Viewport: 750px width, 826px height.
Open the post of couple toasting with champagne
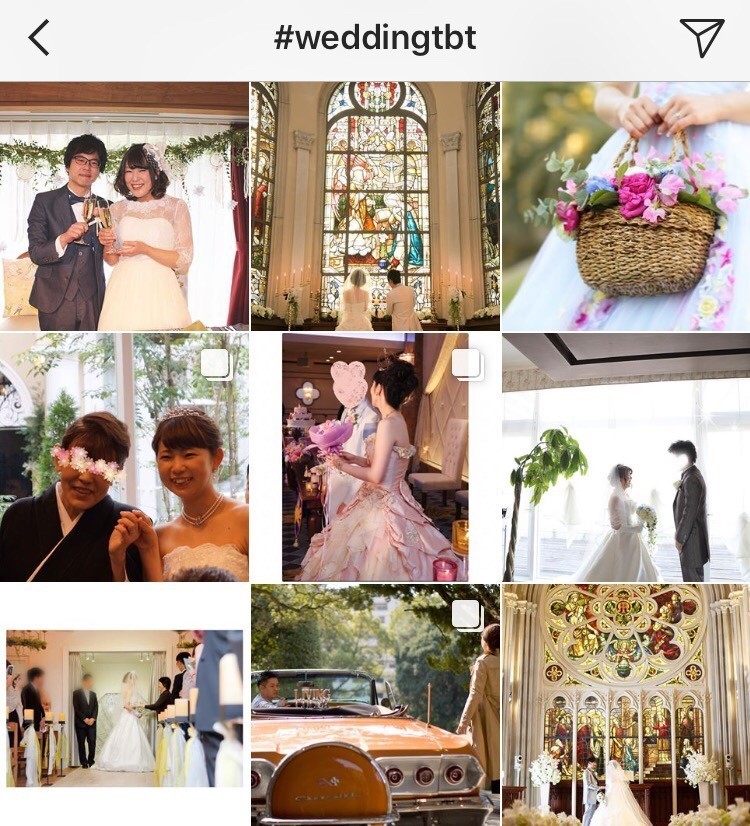point(124,206)
